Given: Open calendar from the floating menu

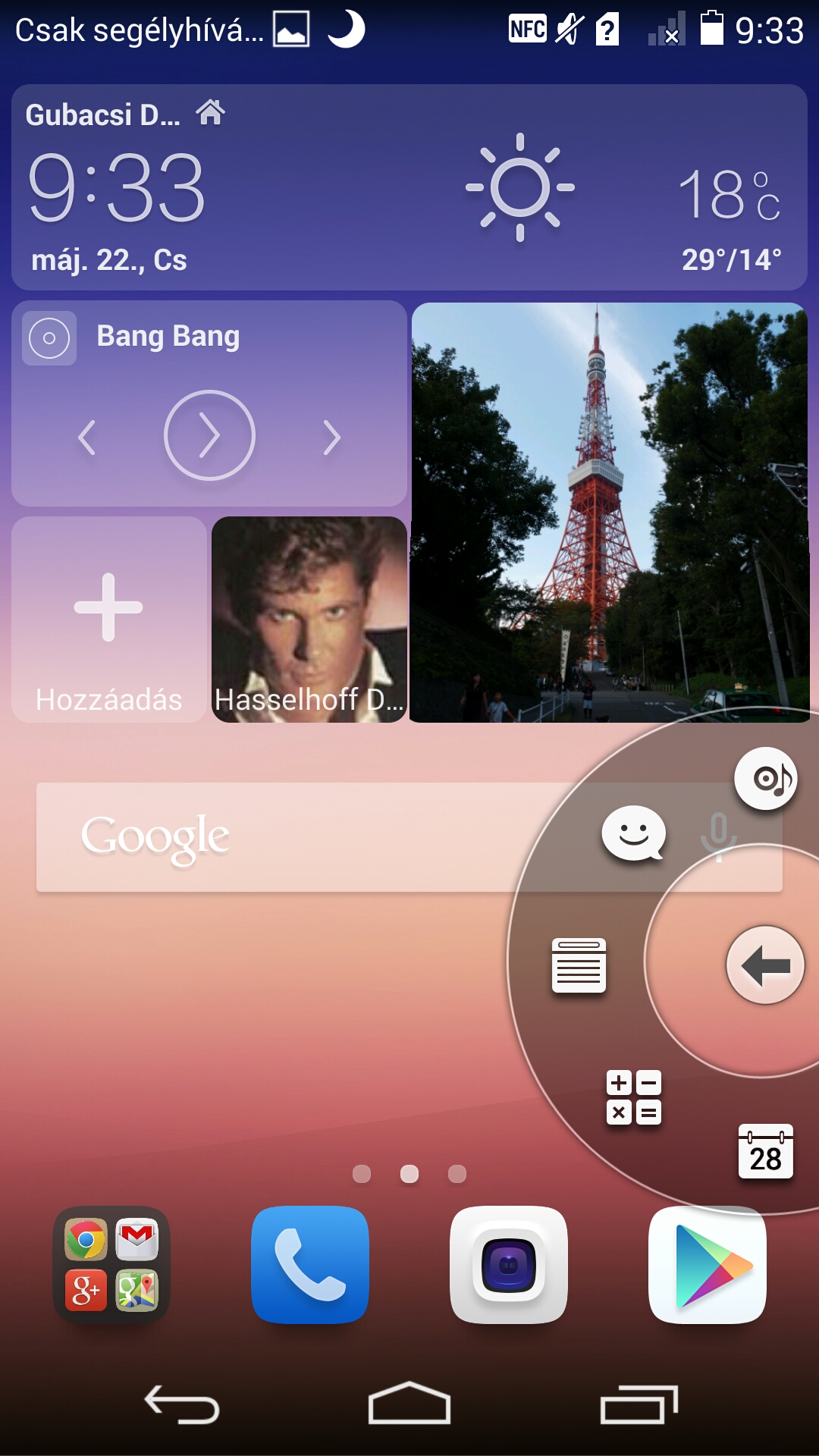Looking at the screenshot, I should (x=765, y=1151).
